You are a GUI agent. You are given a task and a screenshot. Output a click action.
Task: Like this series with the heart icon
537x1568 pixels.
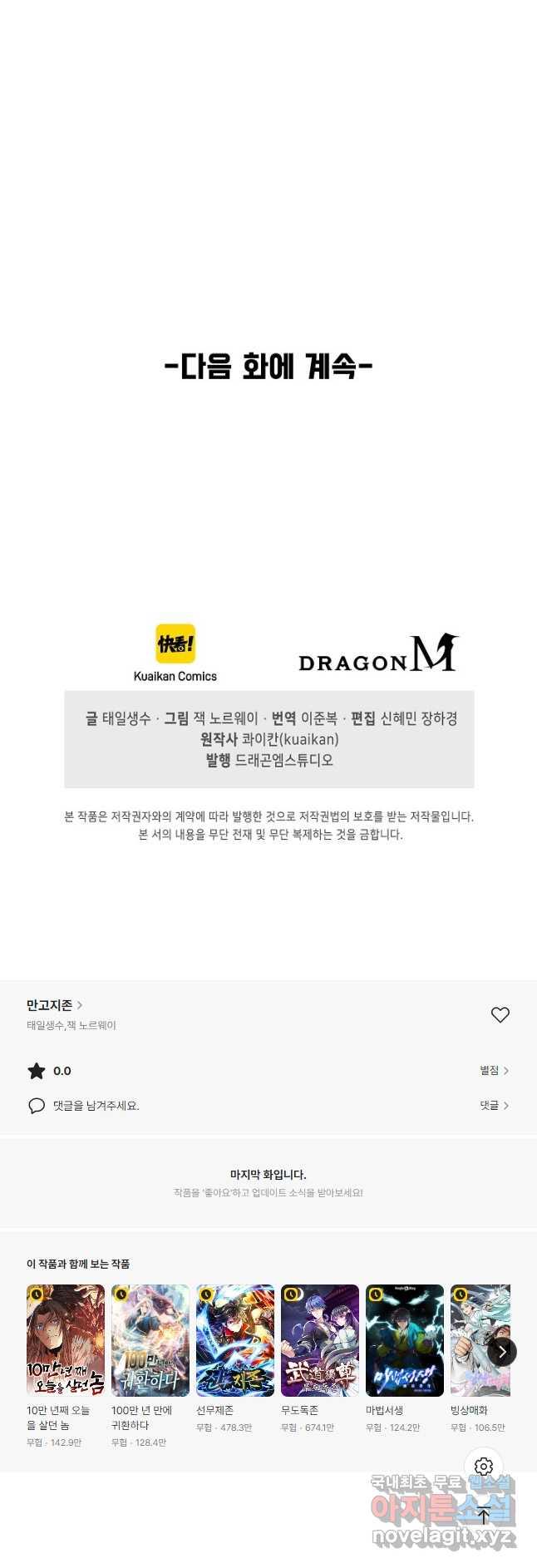(x=500, y=1014)
